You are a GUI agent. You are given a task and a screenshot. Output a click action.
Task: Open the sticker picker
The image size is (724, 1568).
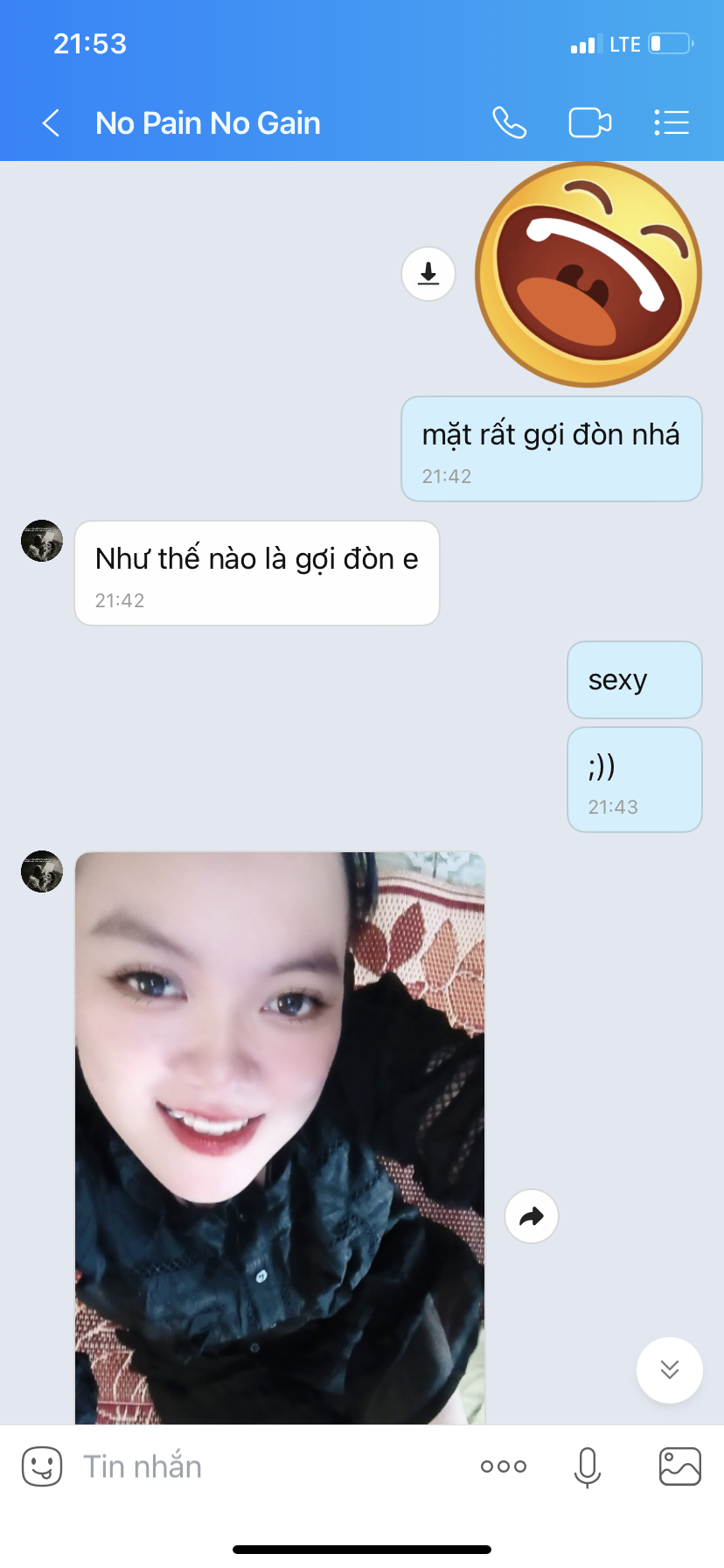(x=42, y=1466)
